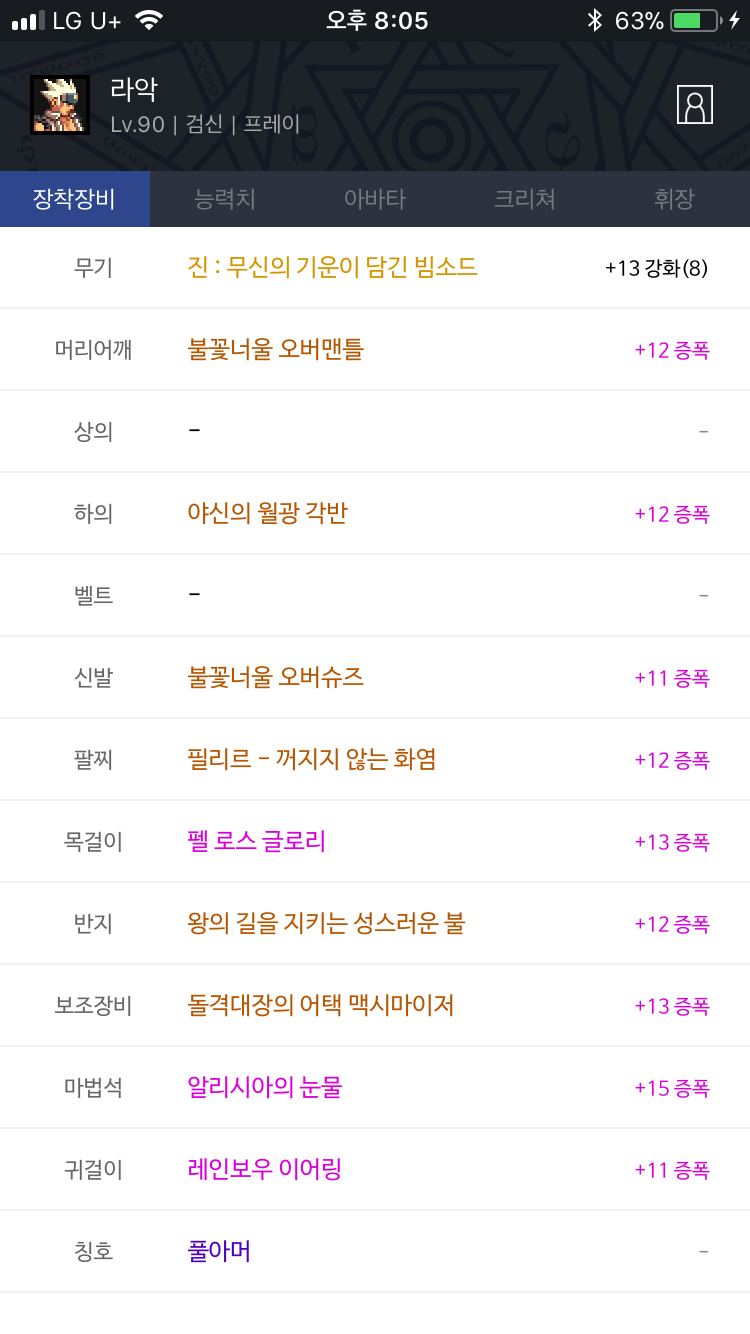Open 레인보우 이어링 earring details

tap(264, 1169)
